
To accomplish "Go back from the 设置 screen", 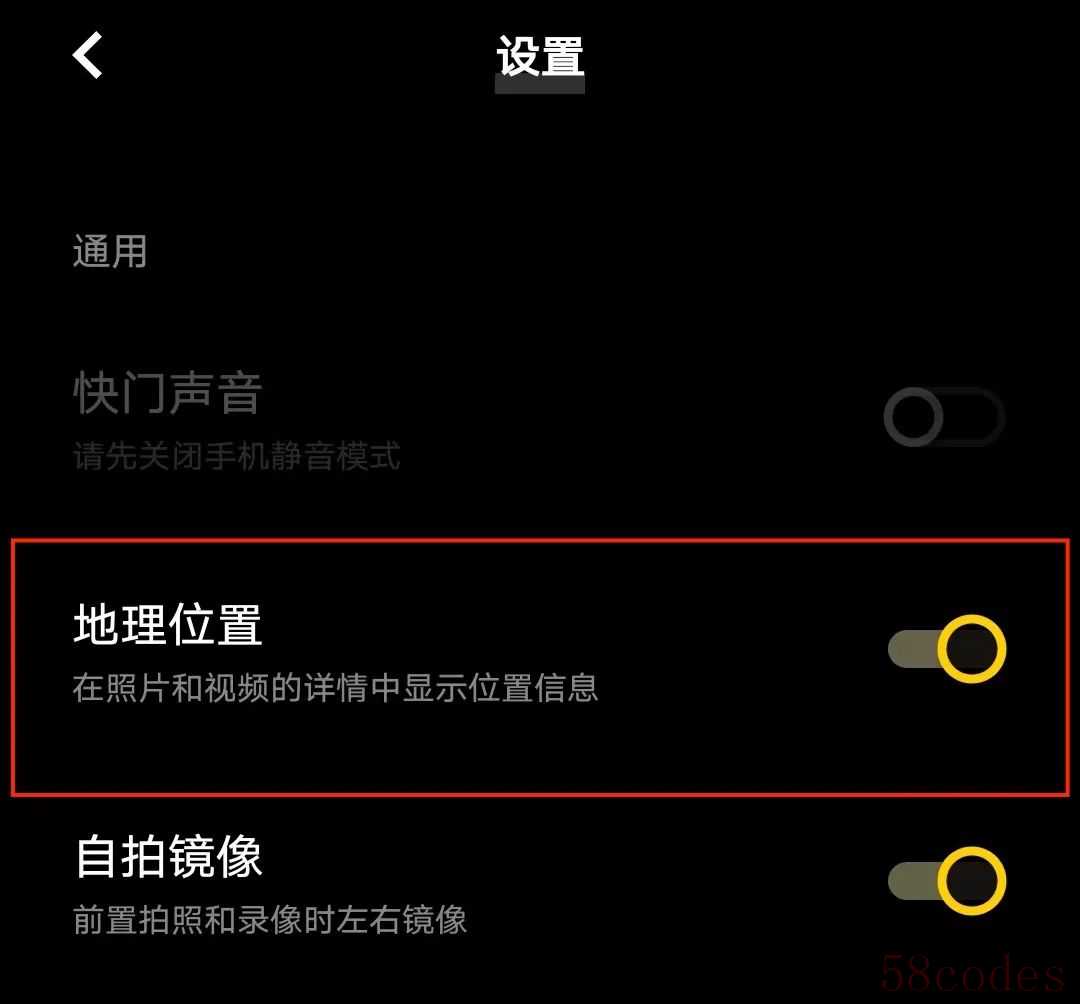I will 88,55.
